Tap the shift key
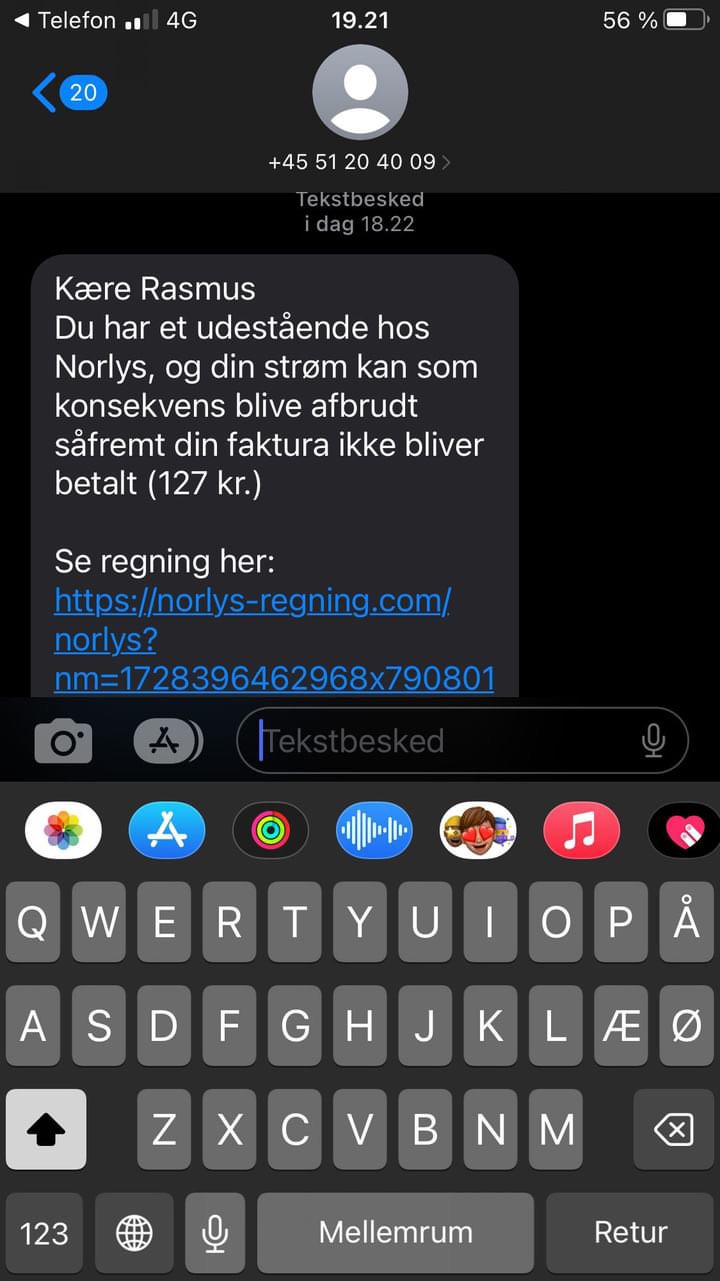720x1281 pixels. coord(46,1129)
